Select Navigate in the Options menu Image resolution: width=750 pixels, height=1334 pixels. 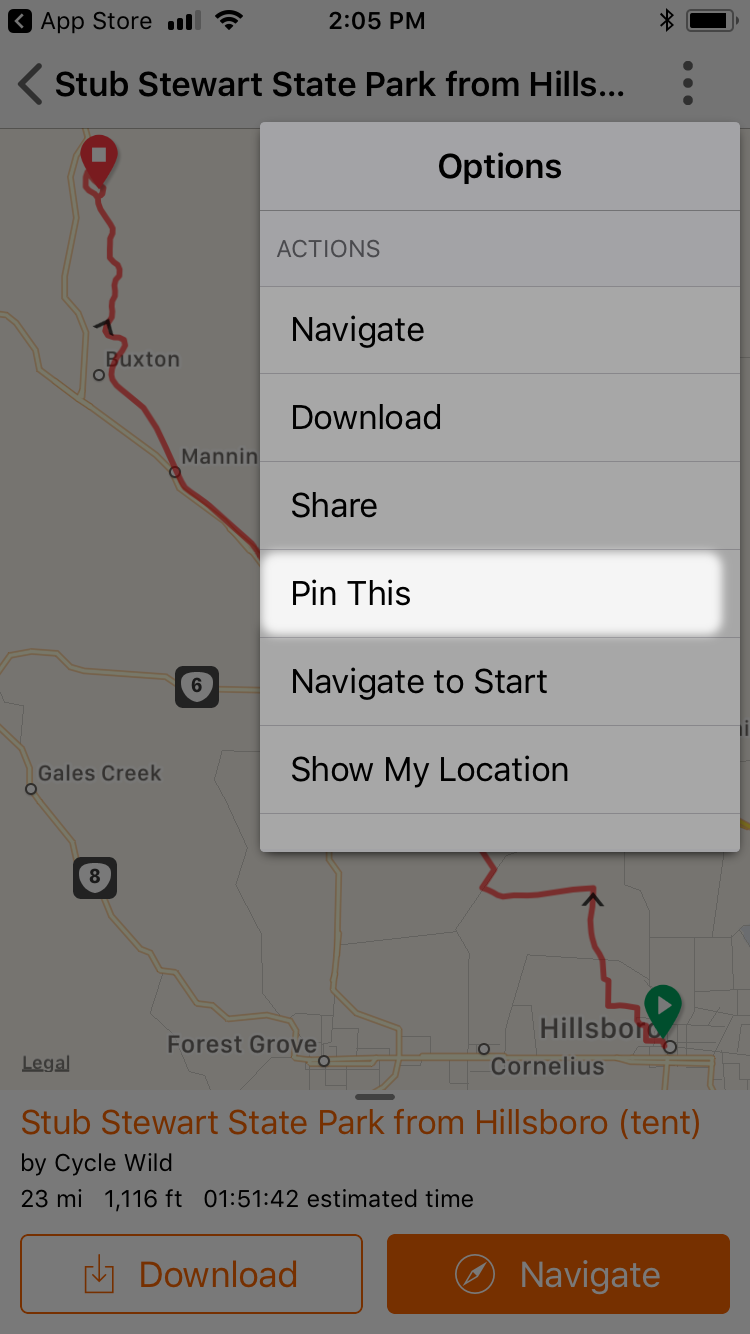point(500,330)
